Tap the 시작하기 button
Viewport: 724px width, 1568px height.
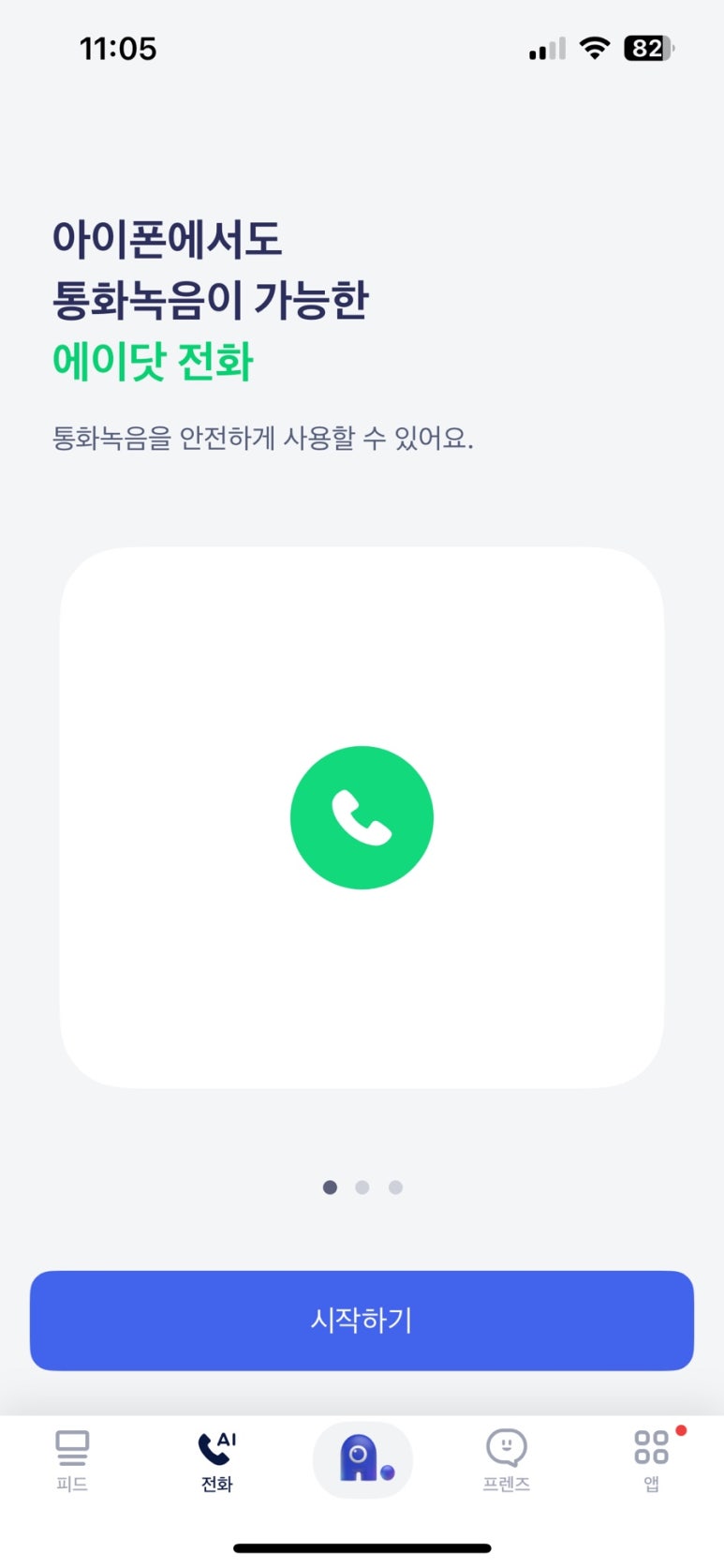[x=362, y=1320]
